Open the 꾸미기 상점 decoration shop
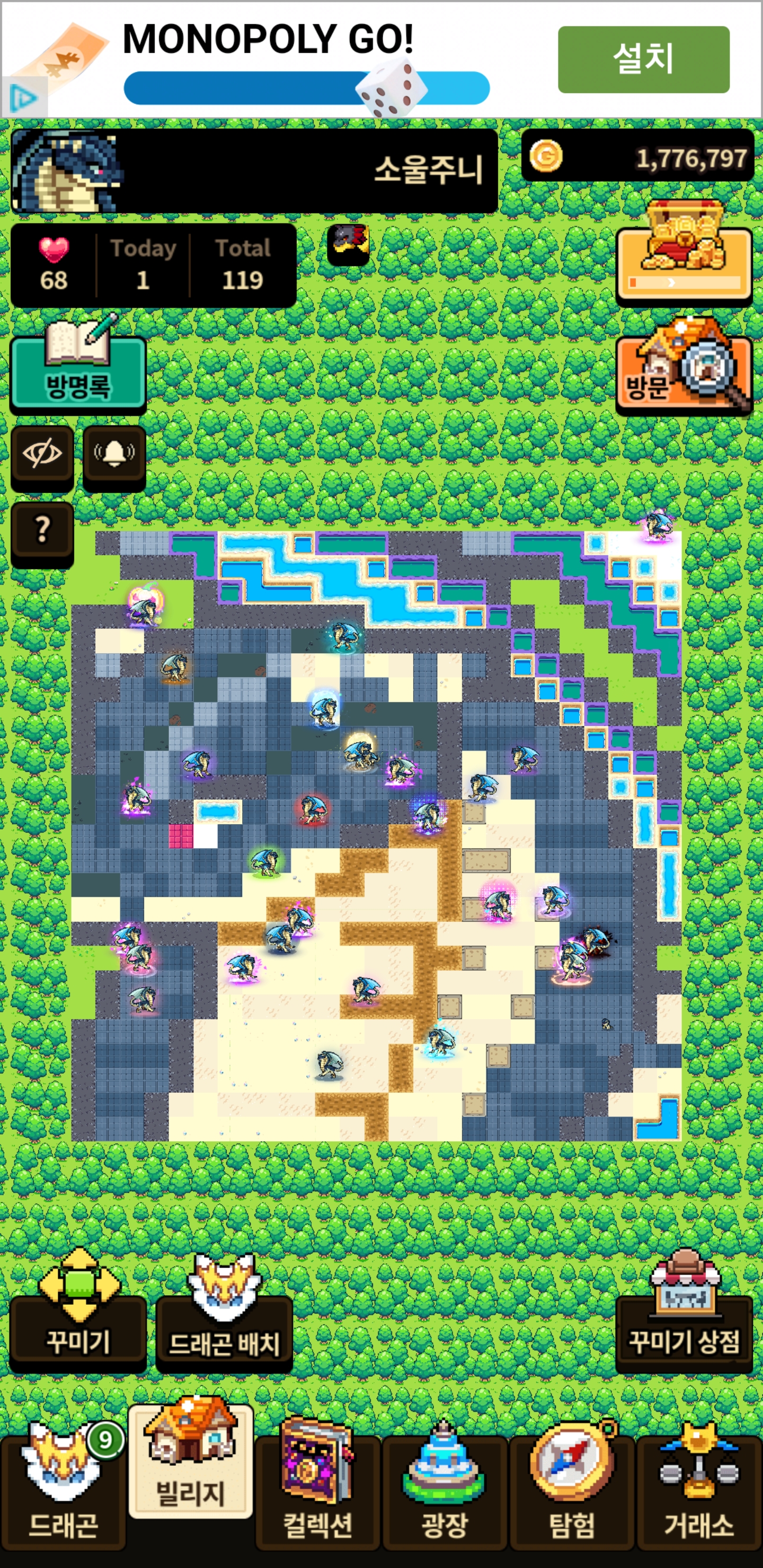 click(685, 1312)
